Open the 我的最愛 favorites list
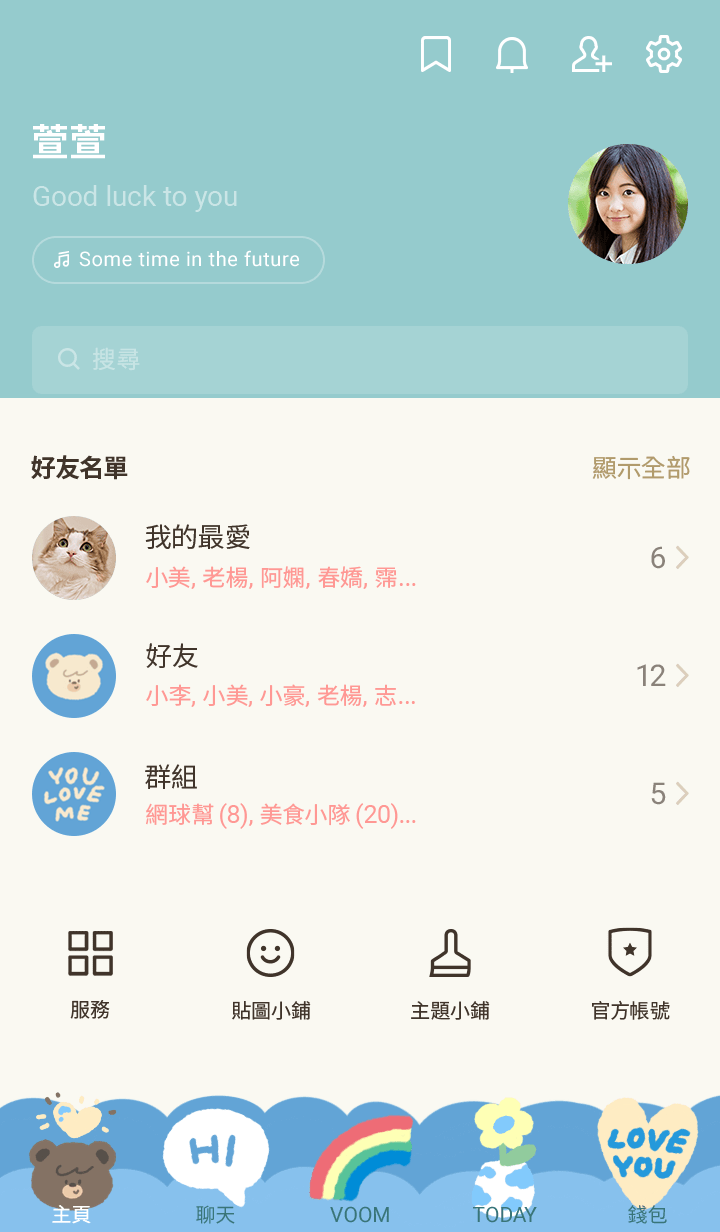Viewport: 720px width, 1232px height. [360, 558]
